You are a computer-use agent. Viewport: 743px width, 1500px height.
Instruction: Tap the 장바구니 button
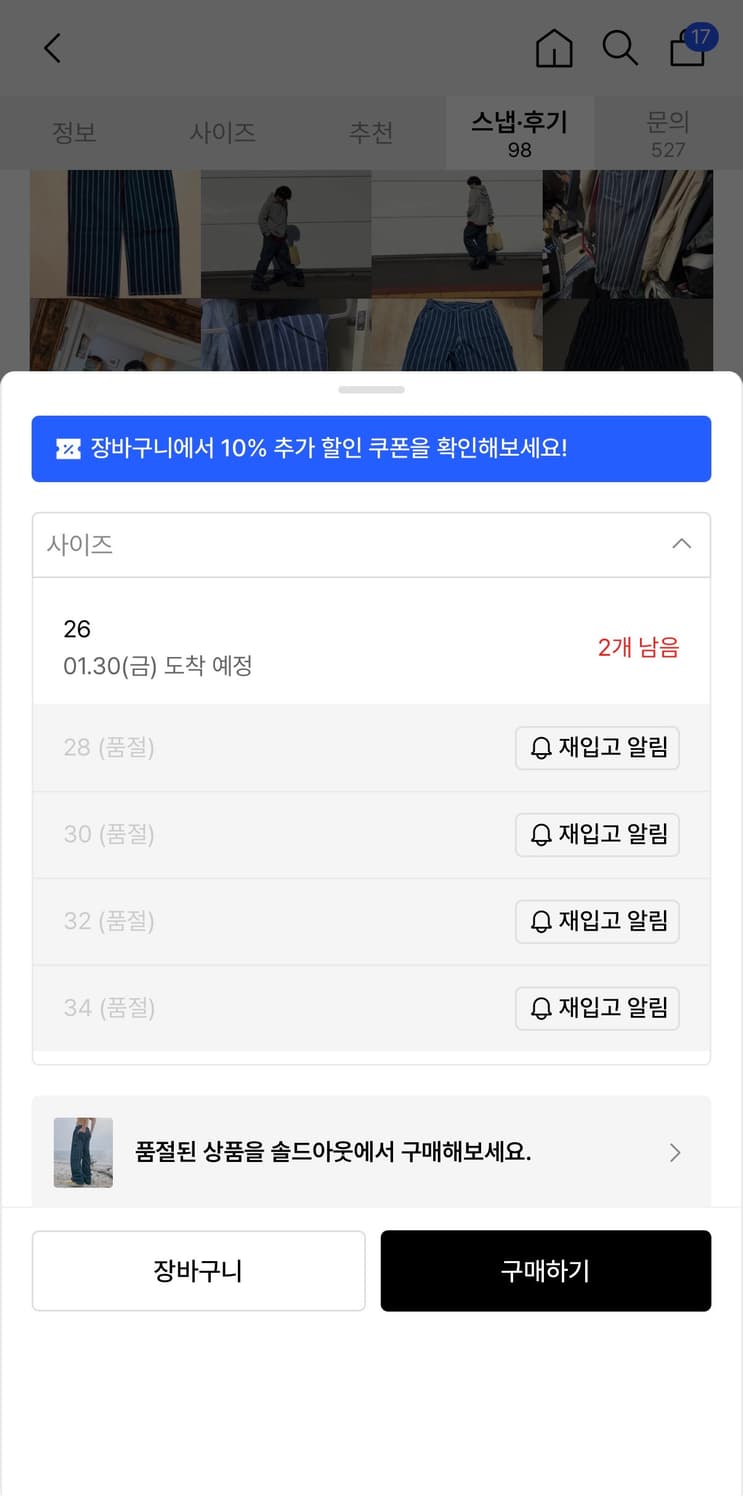pyautogui.click(x=198, y=1270)
